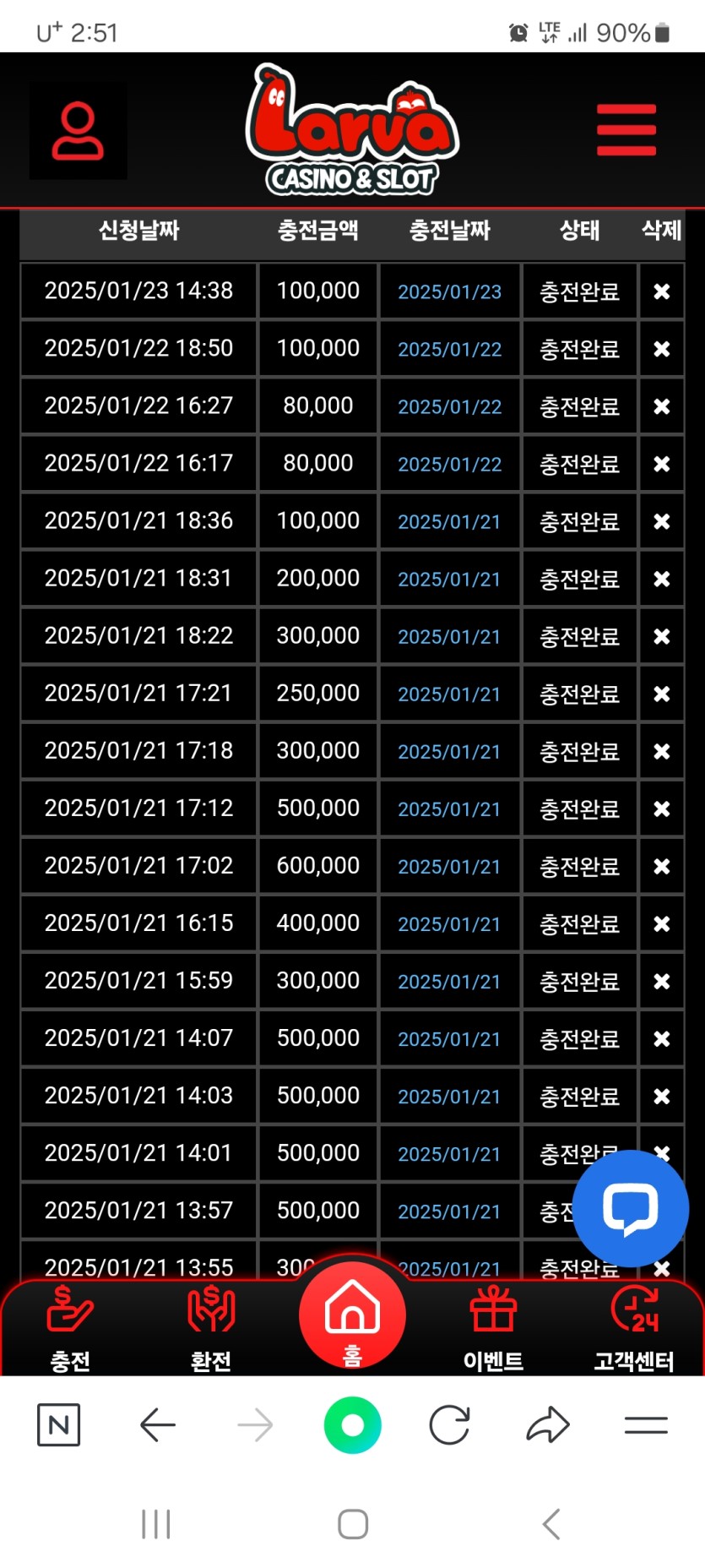Open the user profile icon

tap(78, 131)
